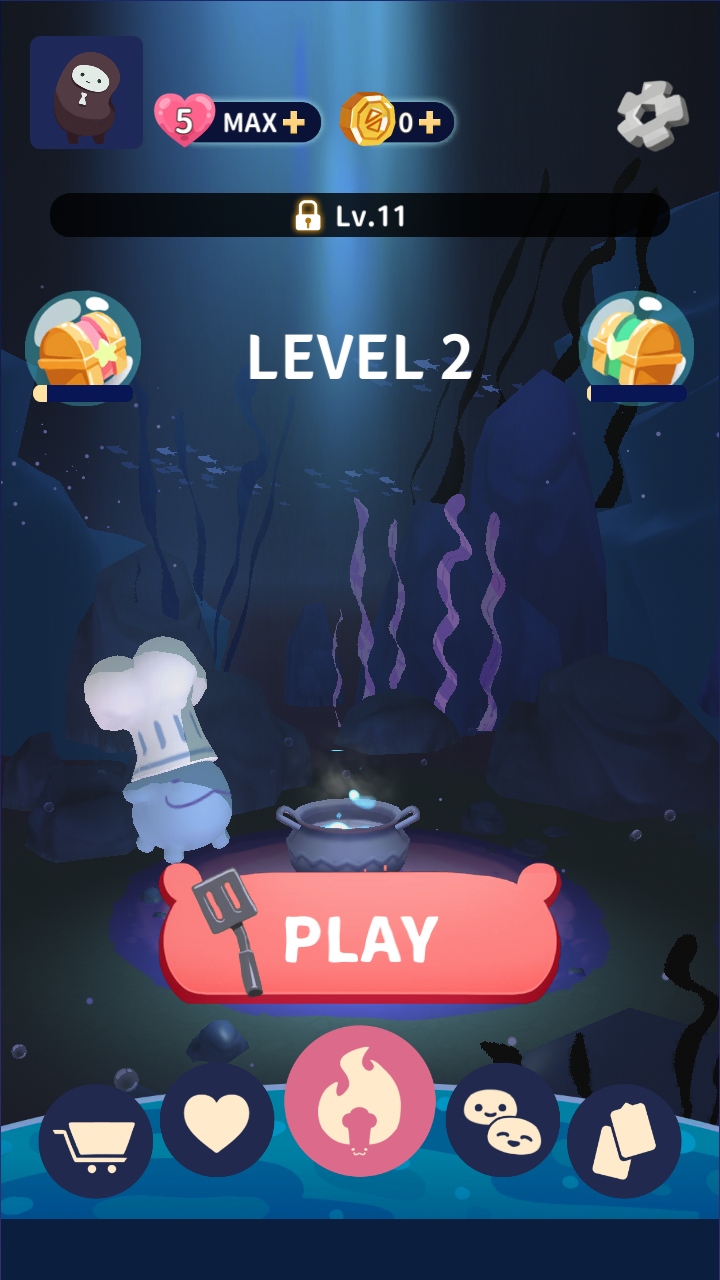This screenshot has height=1280, width=720.
Task: Tap the player avatar portrait
Action: (x=86, y=93)
